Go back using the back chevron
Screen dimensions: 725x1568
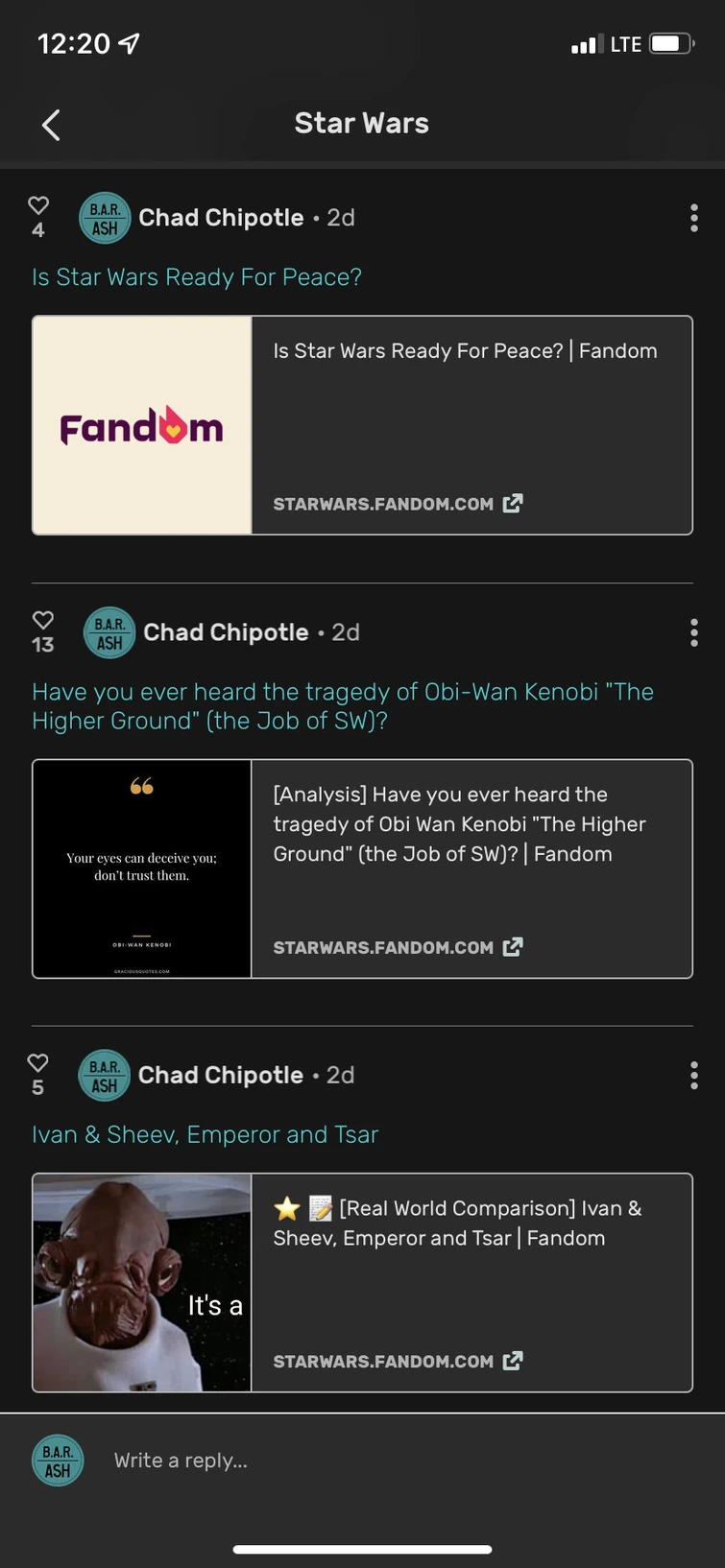(x=50, y=125)
